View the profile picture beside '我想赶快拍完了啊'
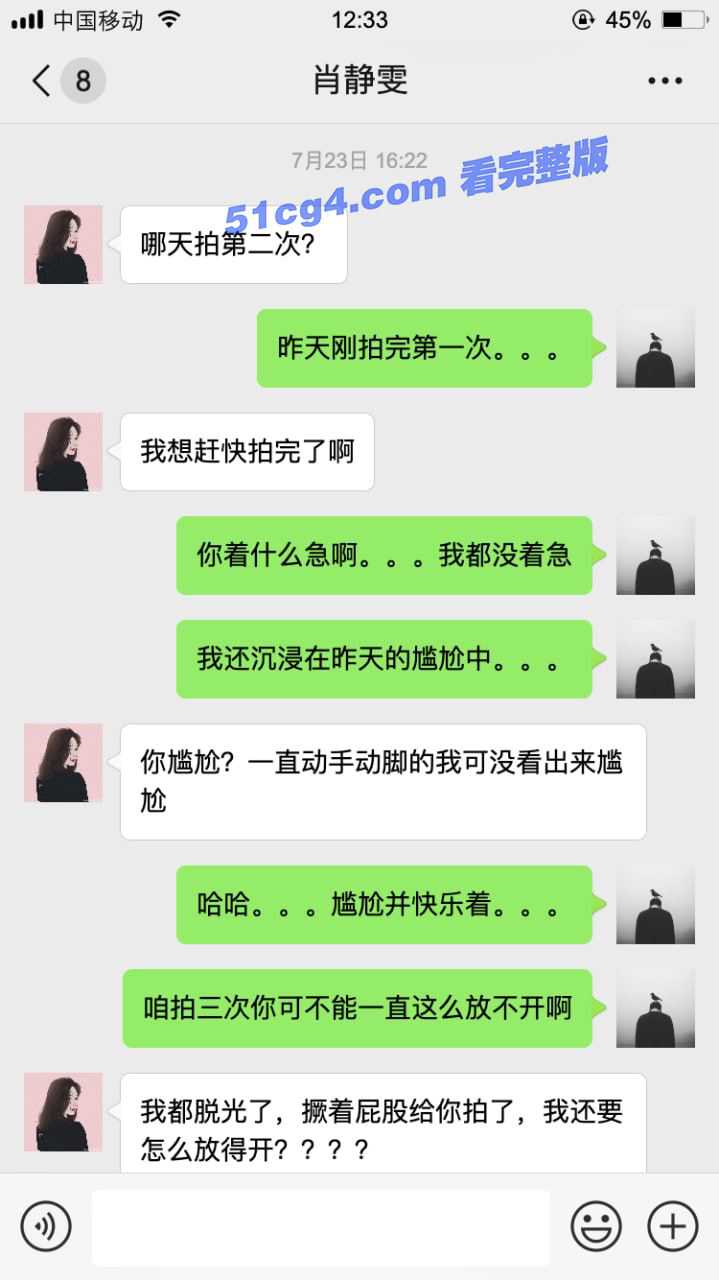 point(63,452)
